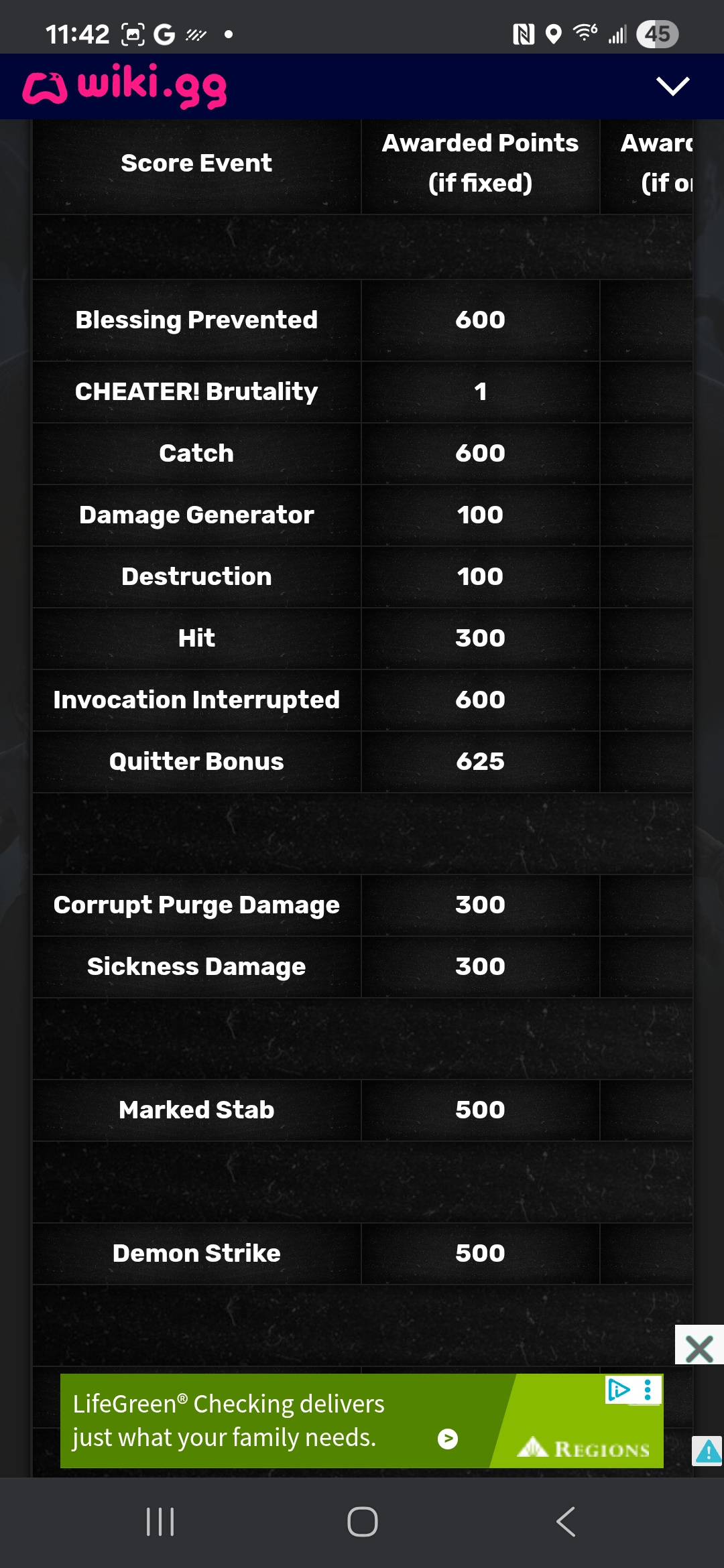The width and height of the screenshot is (724, 1568).
Task: Open the ad options three-dot menu
Action: click(x=648, y=1390)
